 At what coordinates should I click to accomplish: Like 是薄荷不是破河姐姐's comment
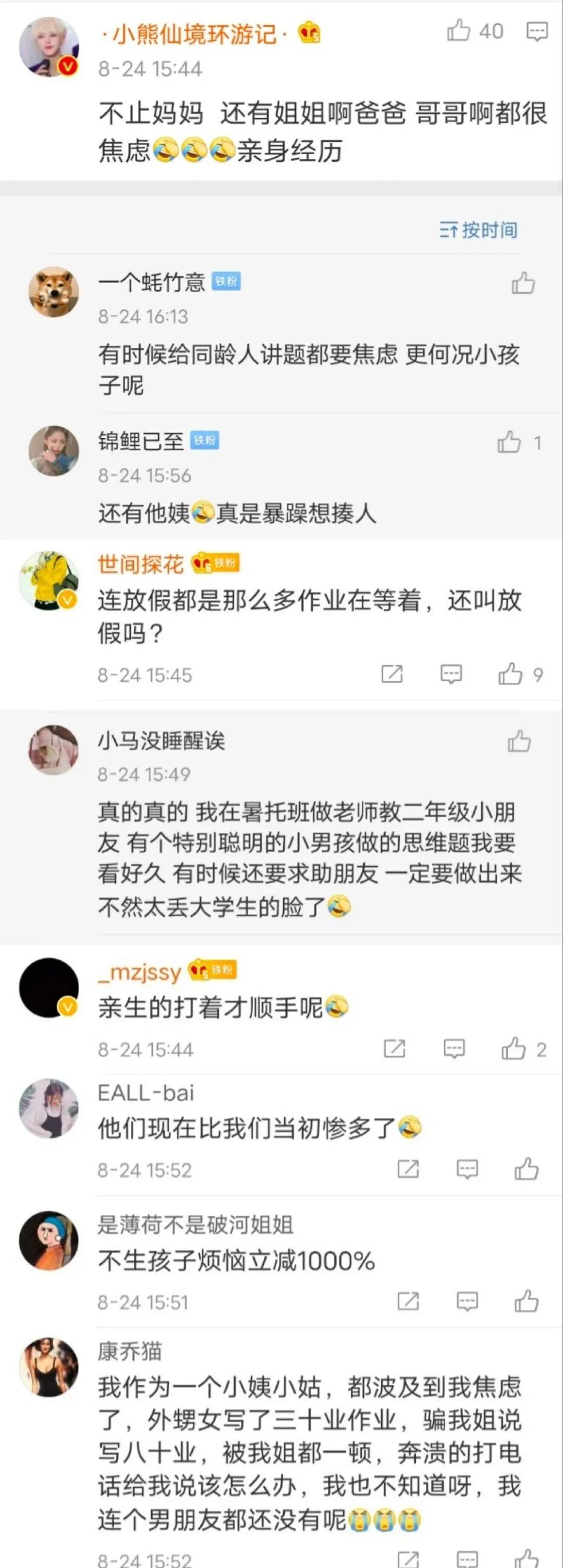pos(527,1301)
